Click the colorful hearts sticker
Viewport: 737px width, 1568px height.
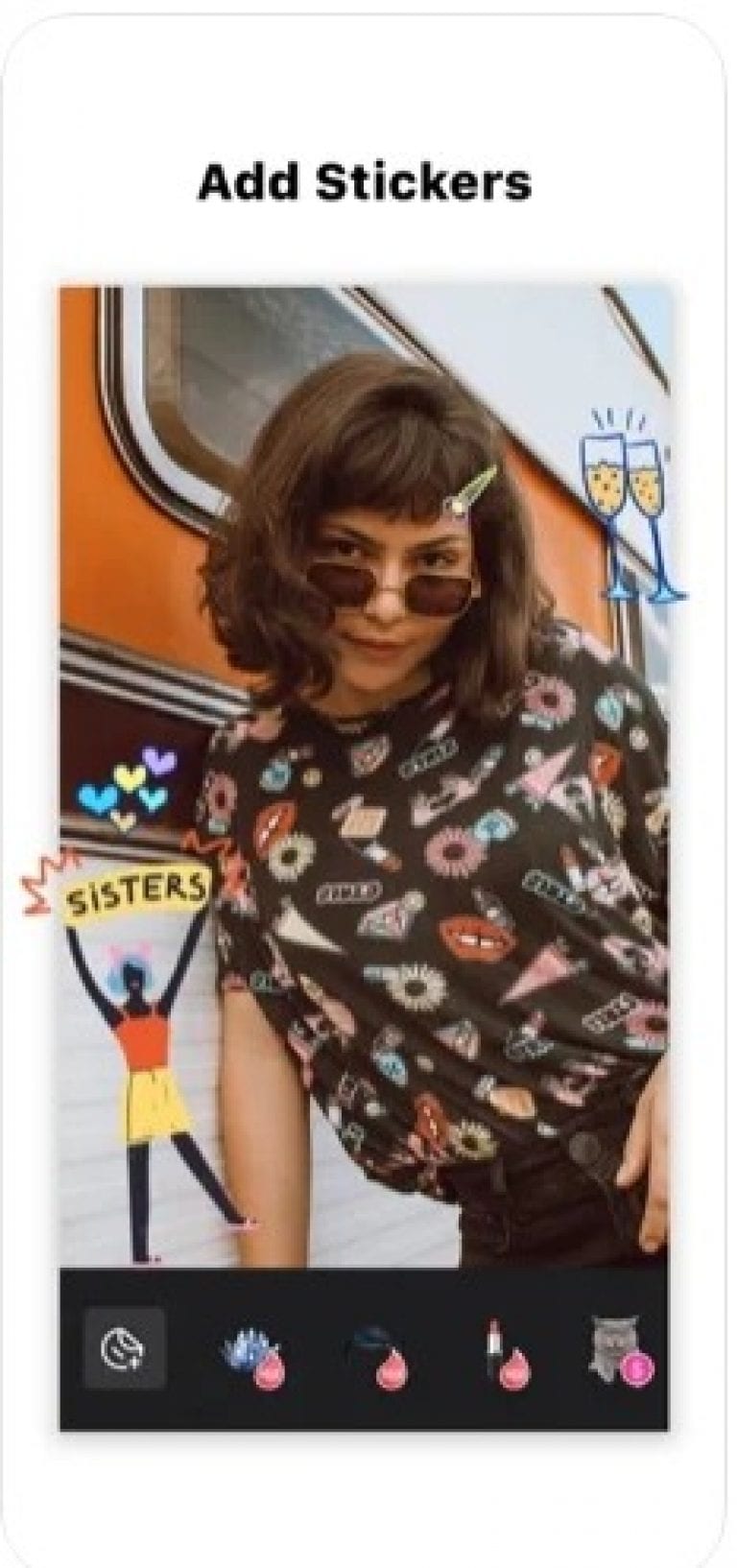click(x=130, y=787)
